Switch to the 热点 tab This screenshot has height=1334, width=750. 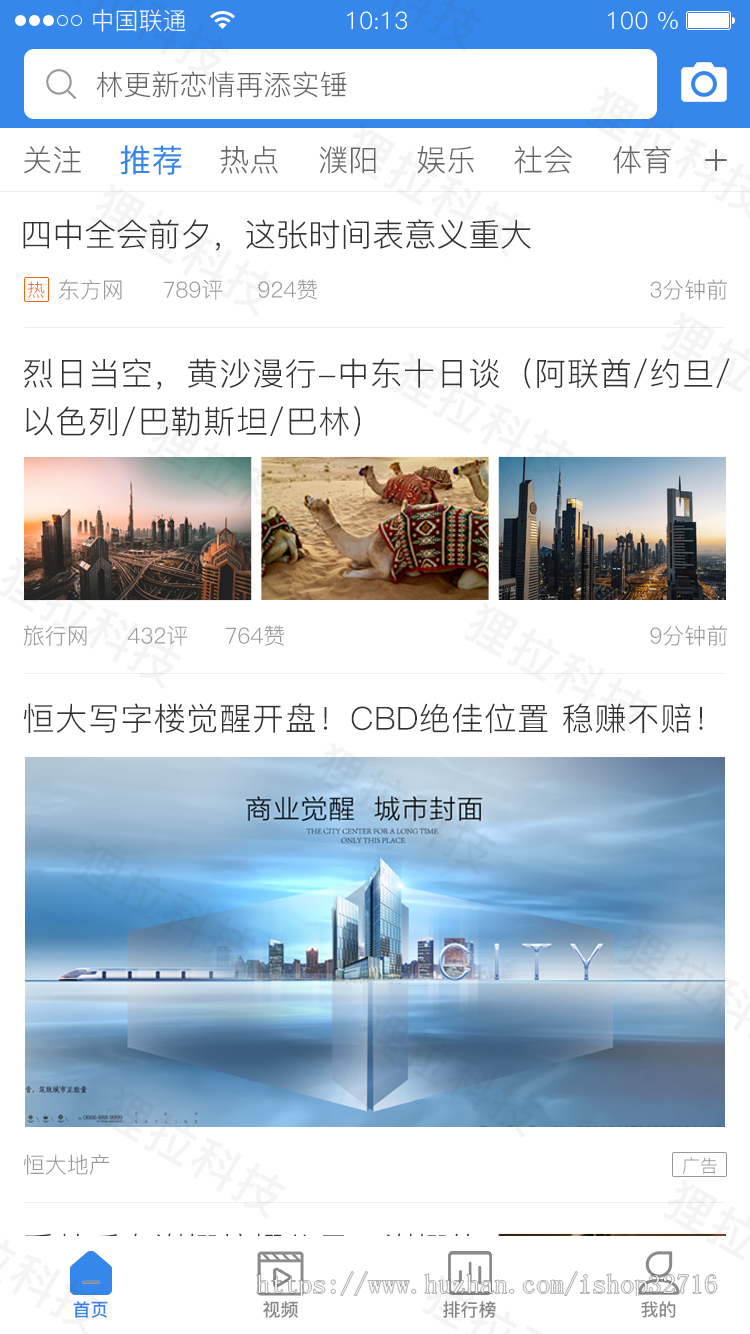click(249, 160)
